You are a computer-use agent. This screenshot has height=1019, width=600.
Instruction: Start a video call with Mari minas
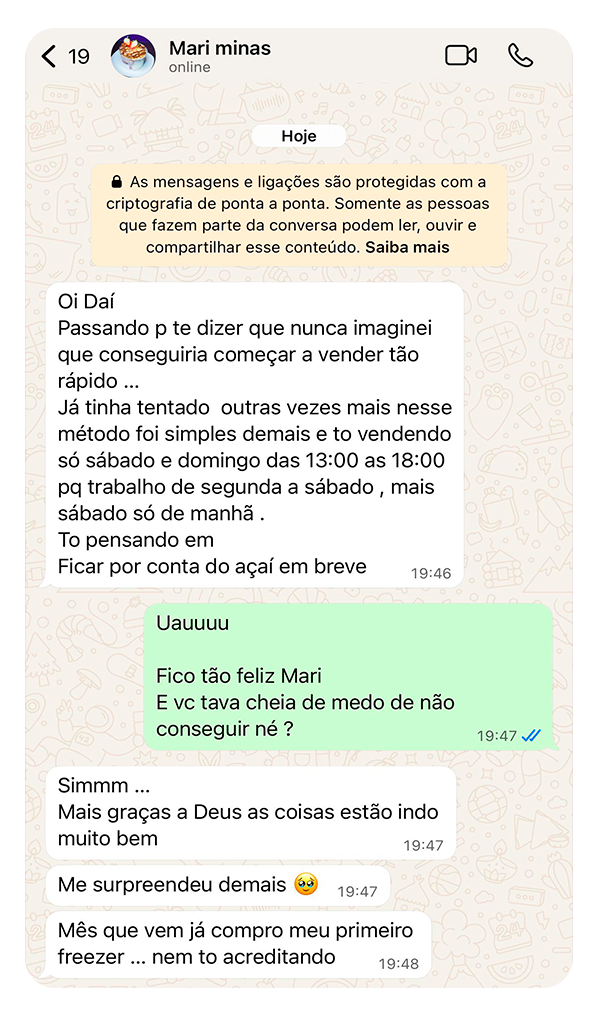point(460,56)
